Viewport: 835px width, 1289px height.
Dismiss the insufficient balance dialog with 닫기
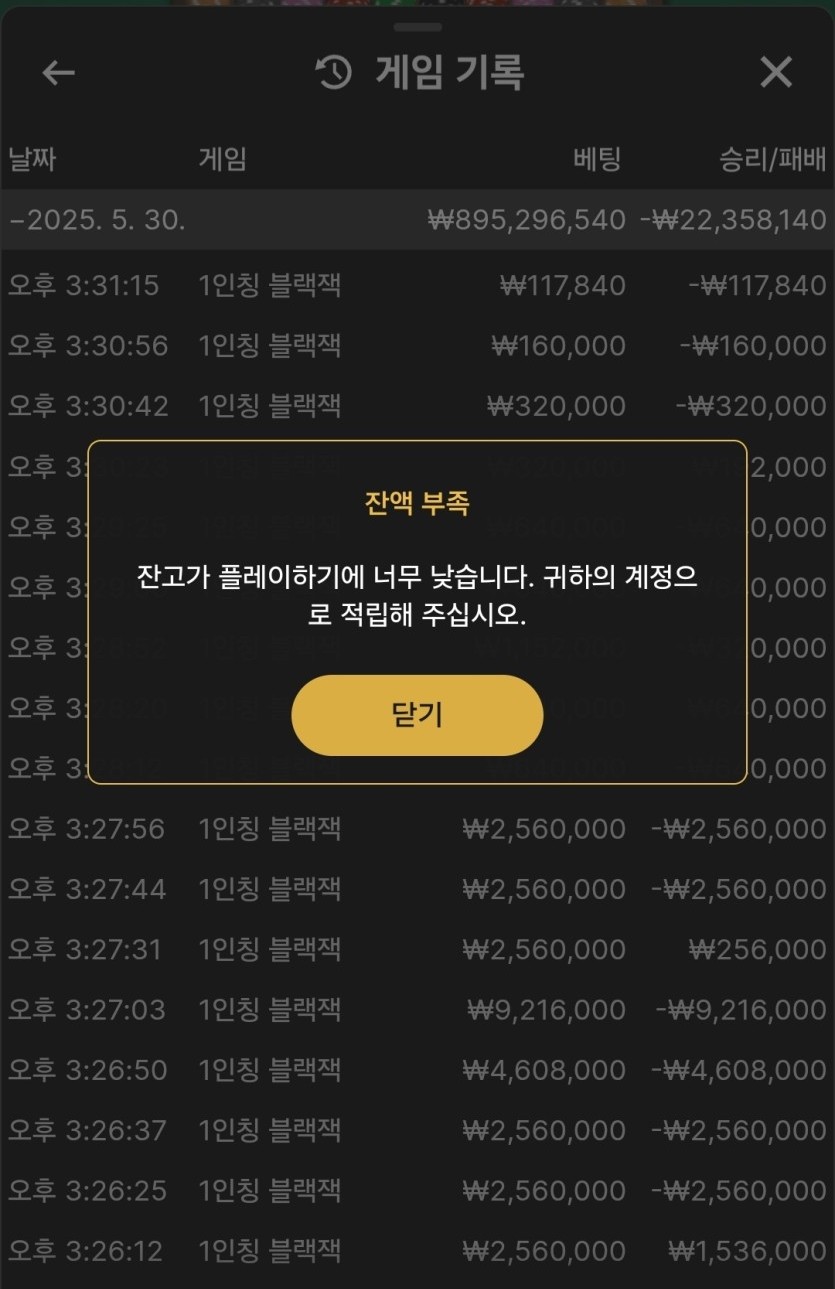(417, 714)
